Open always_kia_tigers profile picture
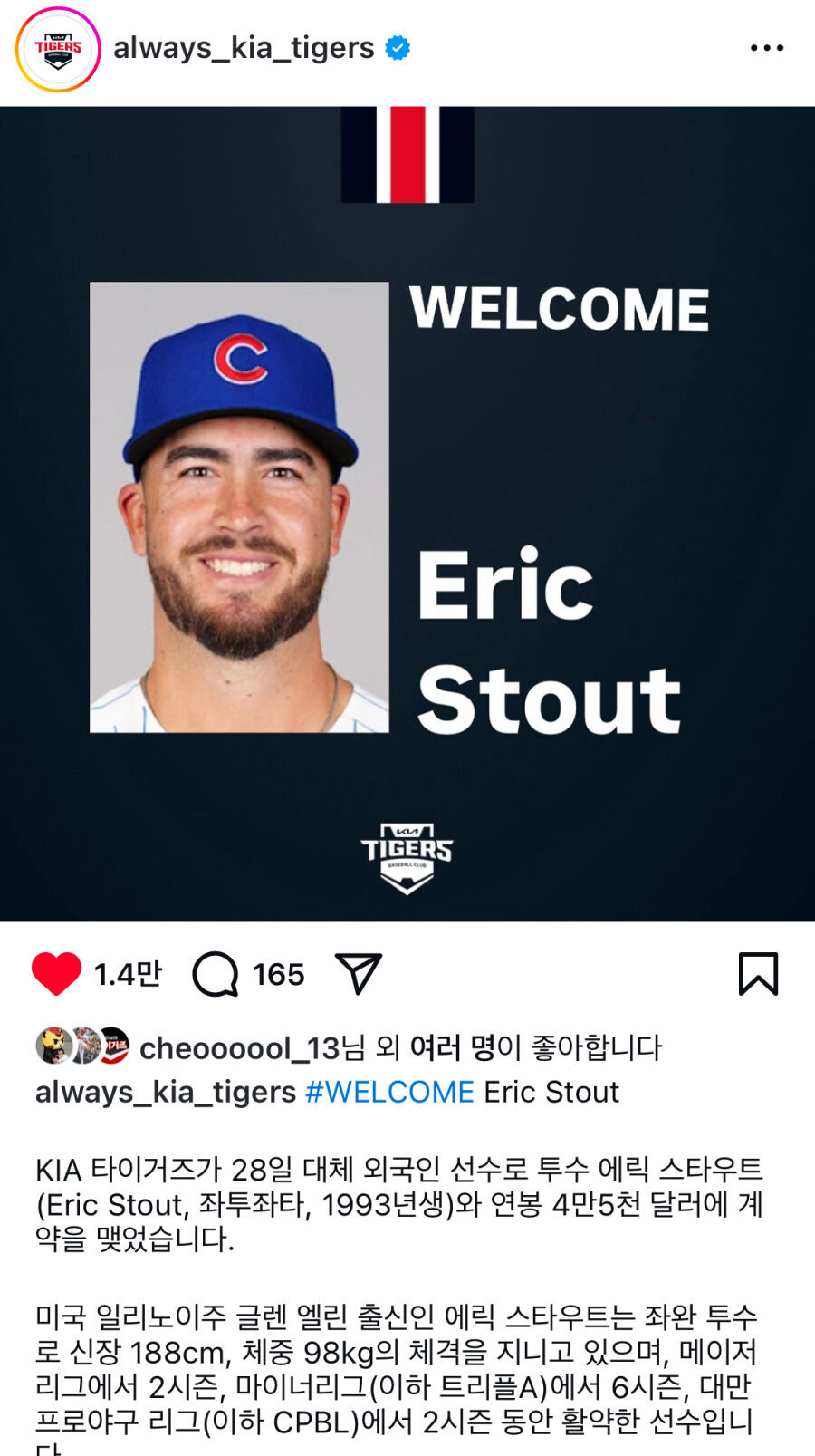 (x=56, y=47)
